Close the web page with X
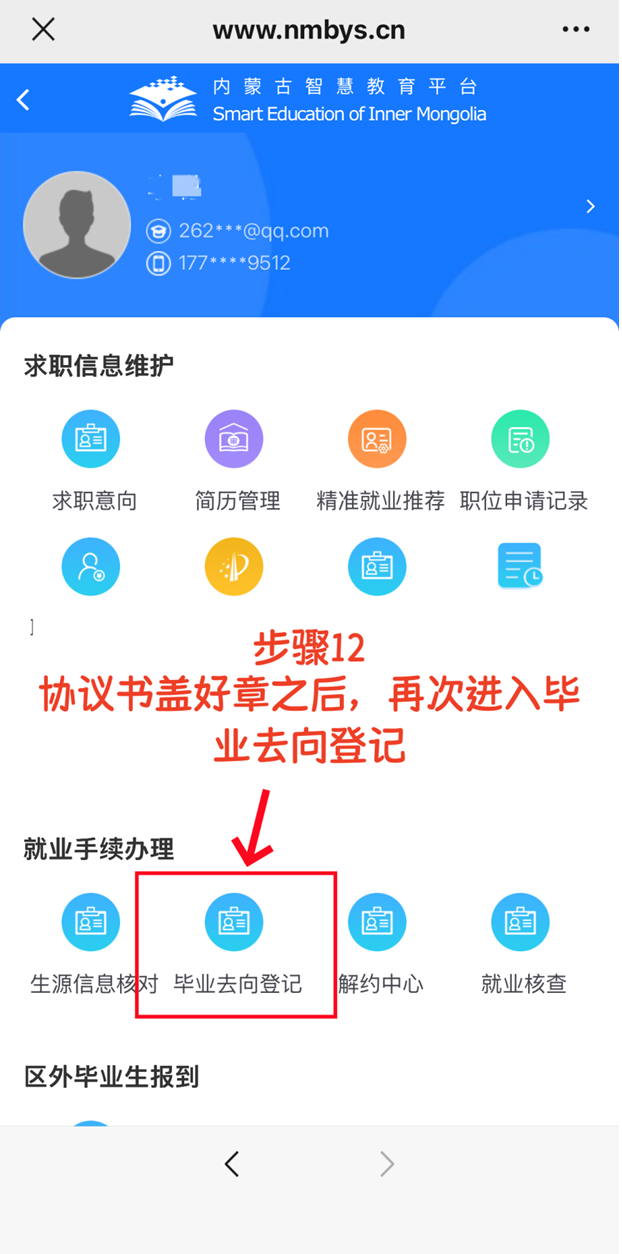The height and width of the screenshot is (1254, 622). pyautogui.click(x=43, y=30)
